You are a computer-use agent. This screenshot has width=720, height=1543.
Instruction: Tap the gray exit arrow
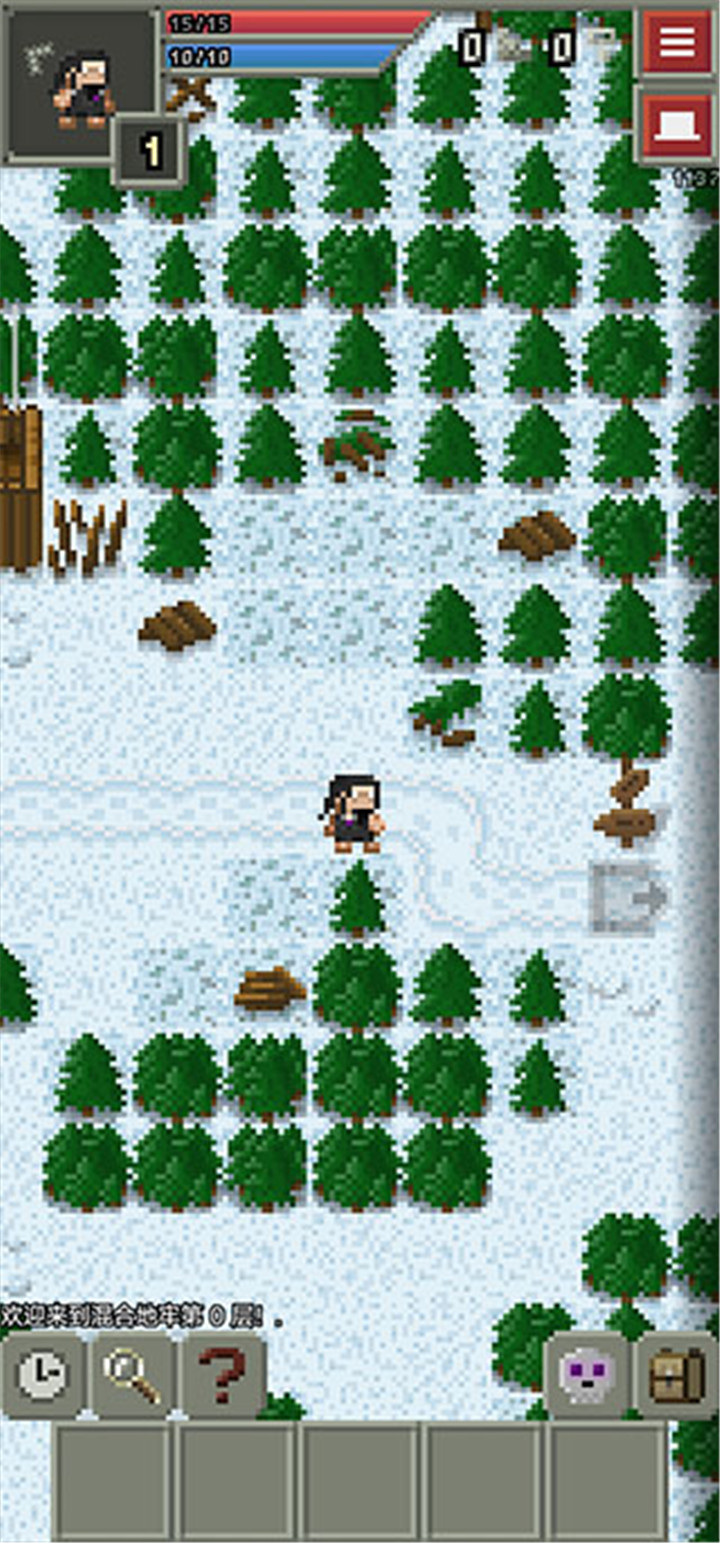(x=626, y=898)
